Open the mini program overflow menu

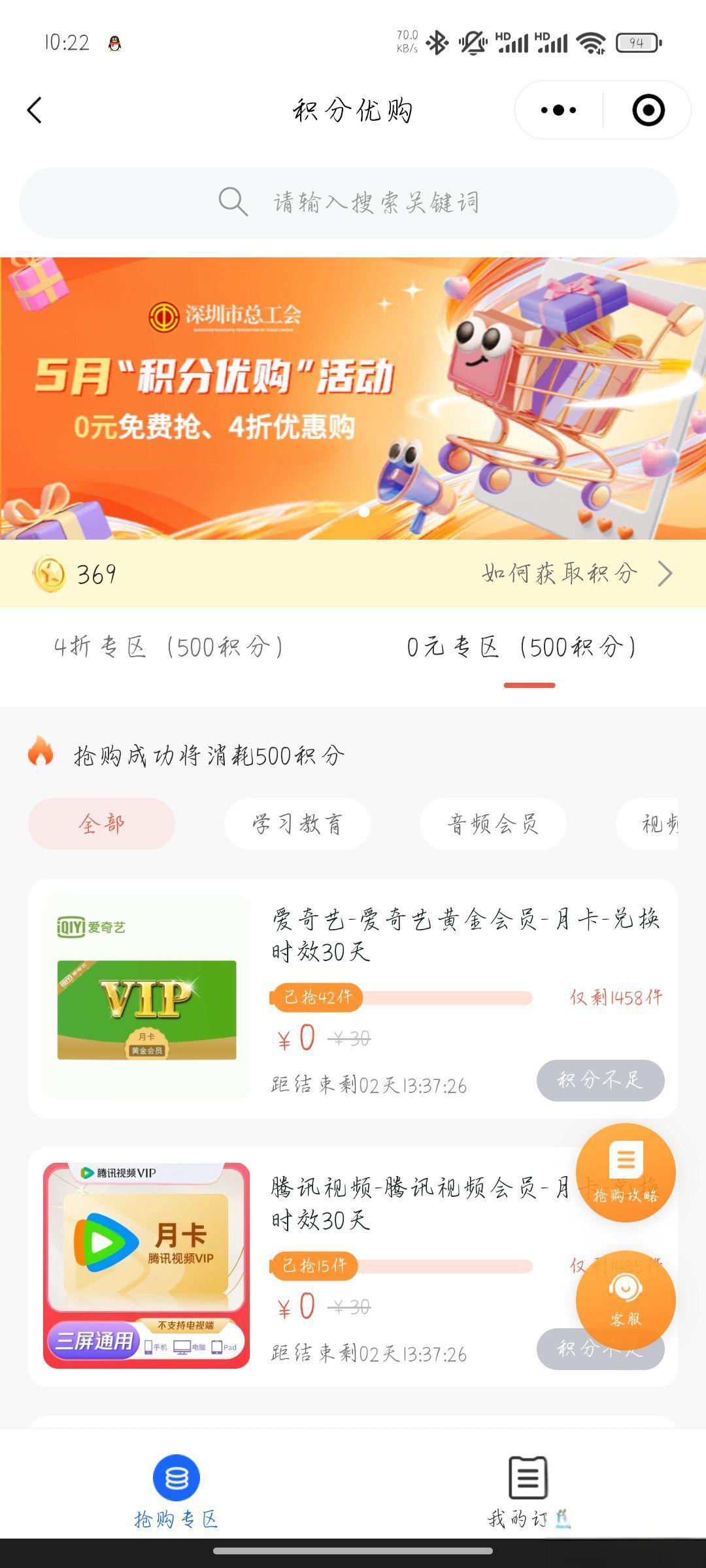point(559,110)
